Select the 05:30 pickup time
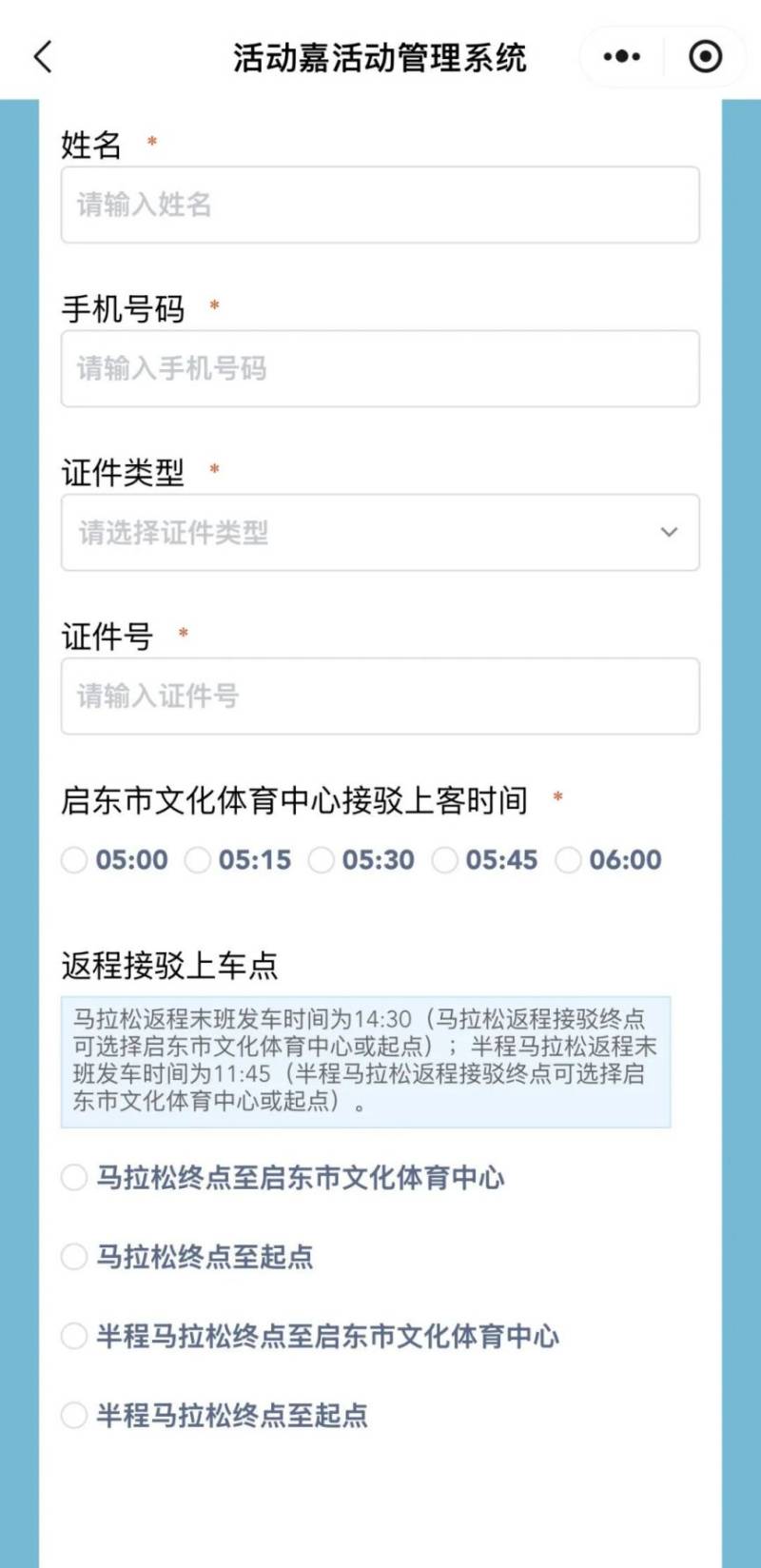Image resolution: width=761 pixels, height=1568 pixels. click(322, 860)
